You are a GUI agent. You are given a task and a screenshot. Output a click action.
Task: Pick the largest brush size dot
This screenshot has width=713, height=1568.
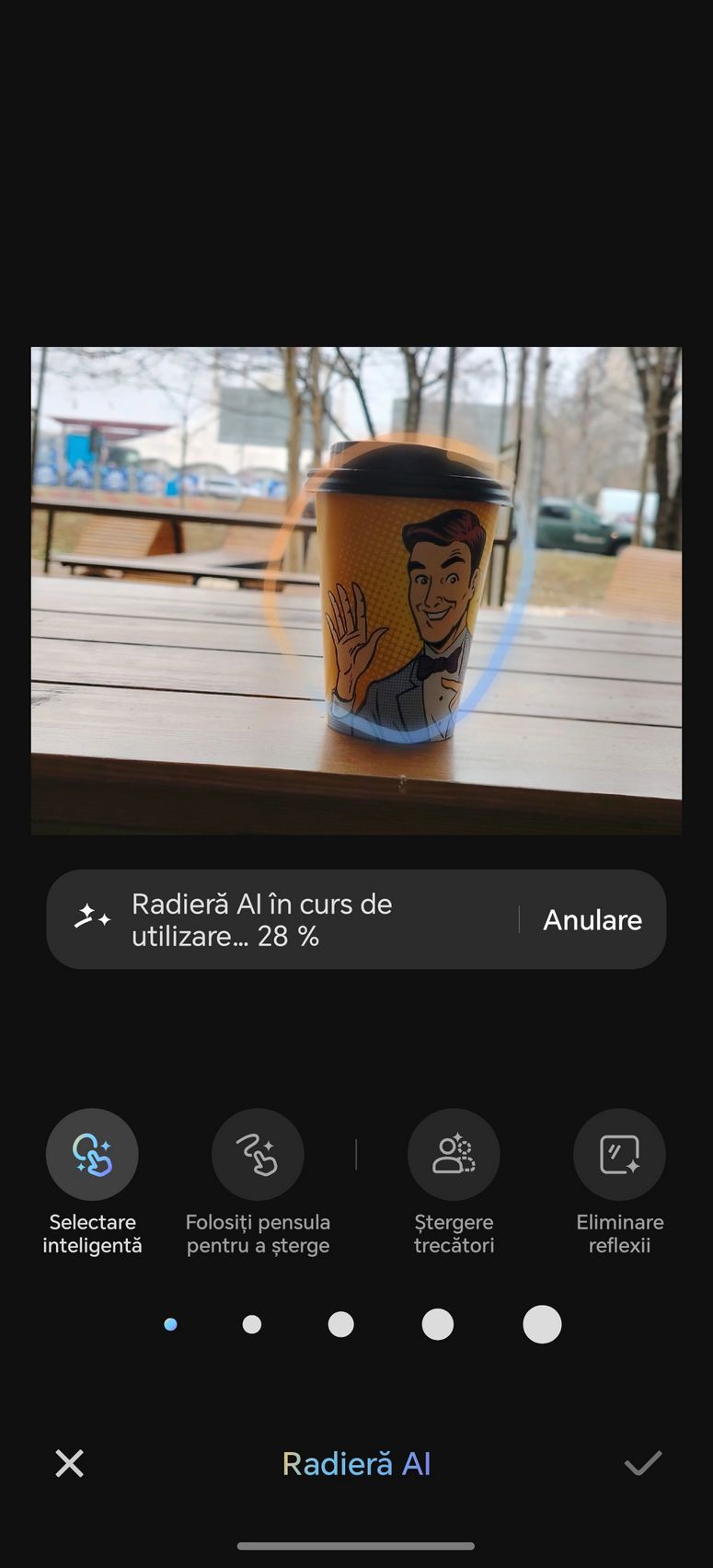click(x=542, y=1324)
